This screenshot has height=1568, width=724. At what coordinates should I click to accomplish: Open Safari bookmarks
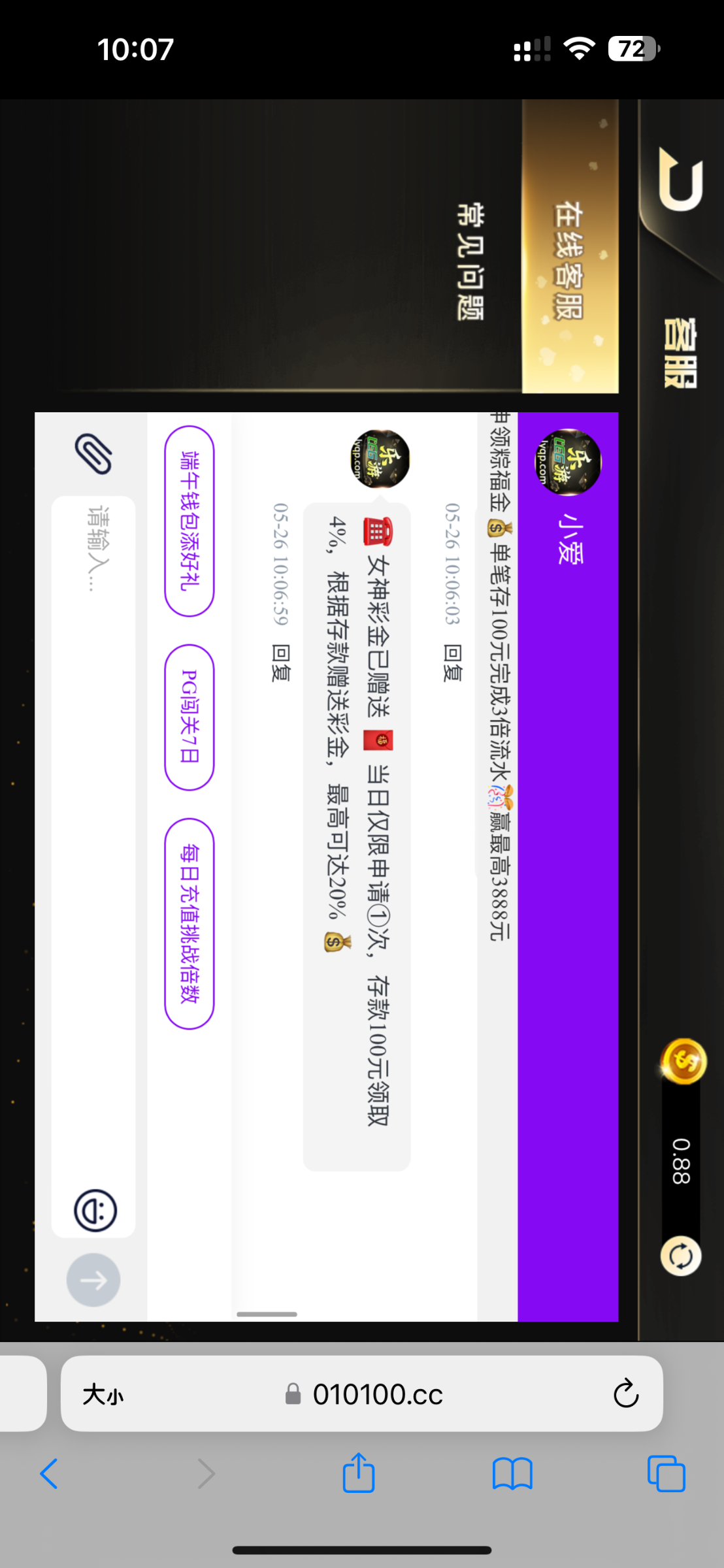[512, 1474]
